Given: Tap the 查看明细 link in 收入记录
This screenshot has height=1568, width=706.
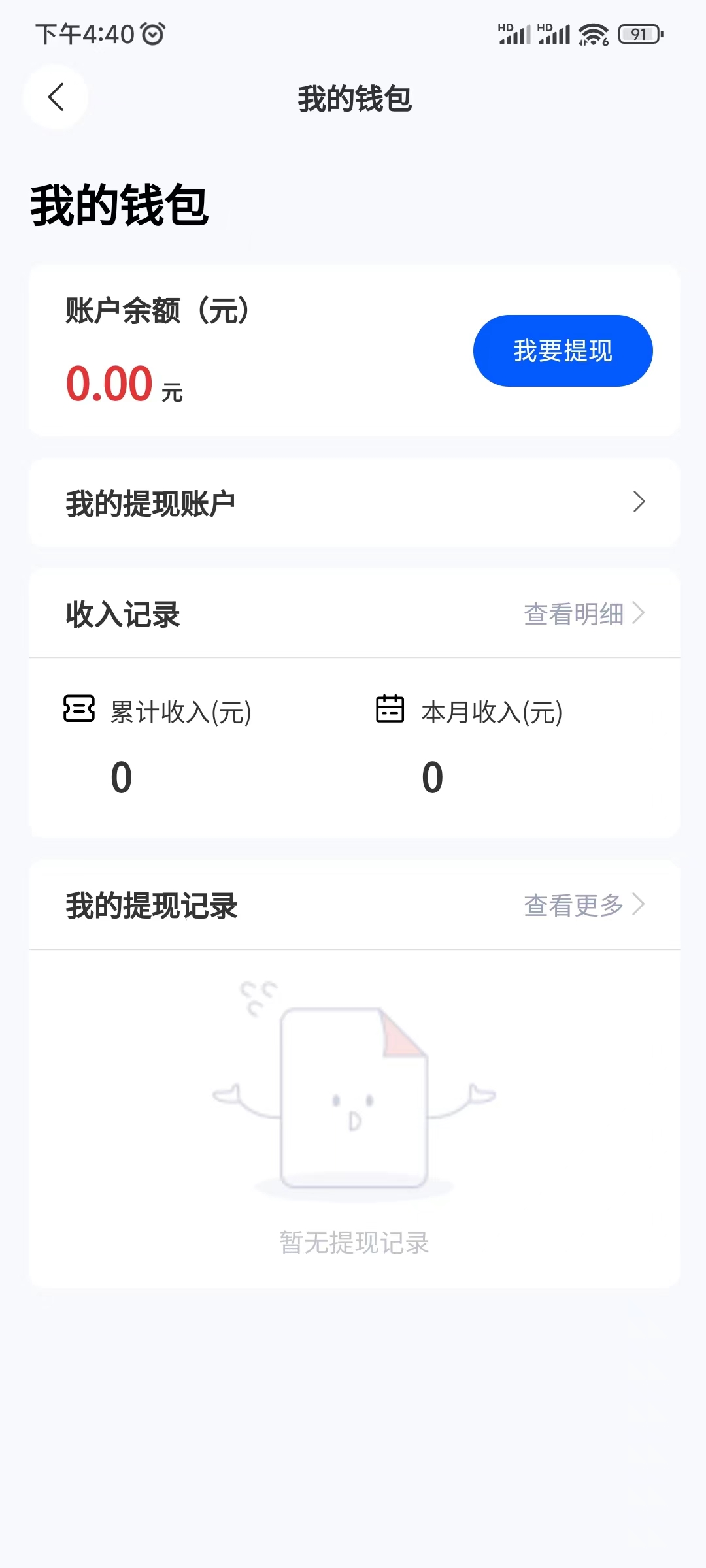Looking at the screenshot, I should click(573, 613).
